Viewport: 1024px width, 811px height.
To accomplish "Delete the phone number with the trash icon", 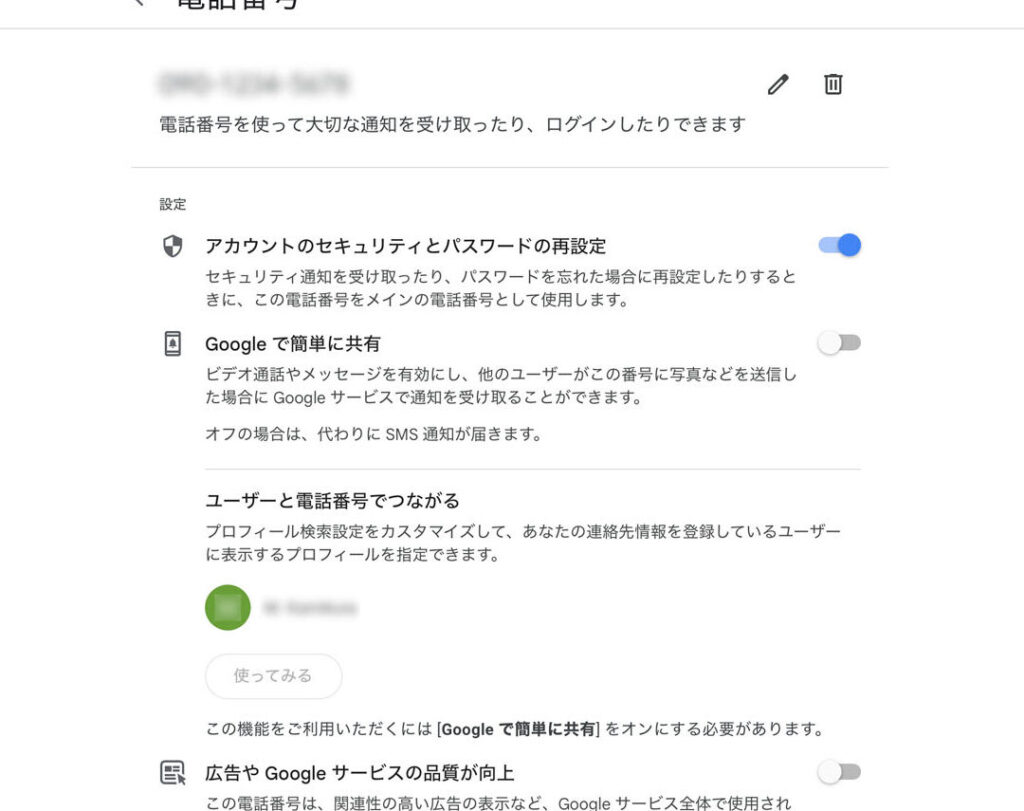I will point(833,85).
